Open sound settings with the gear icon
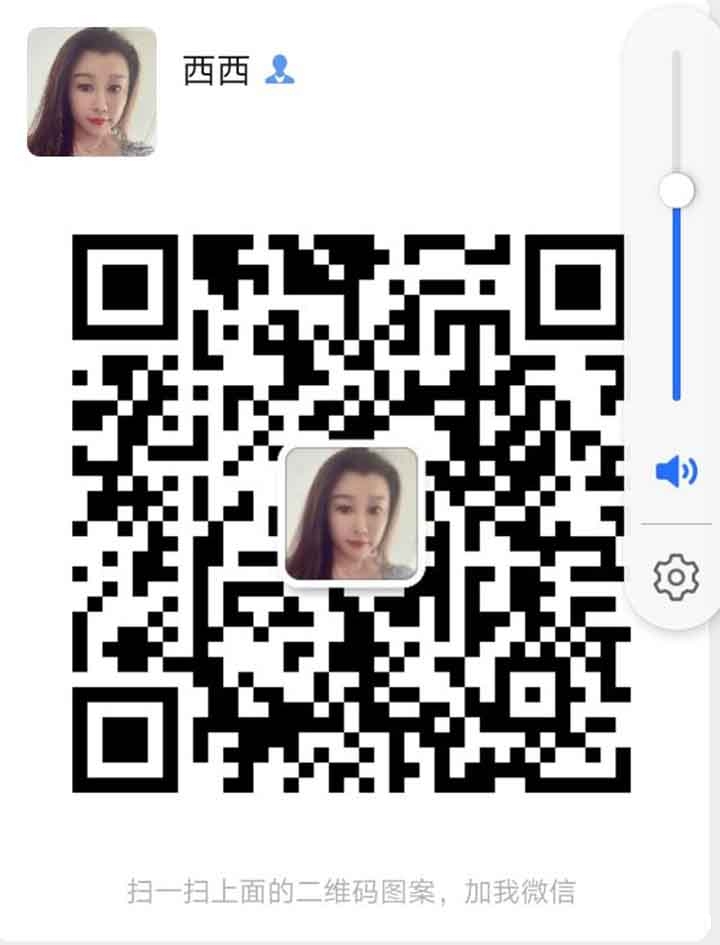This screenshot has height=945, width=720. pyautogui.click(x=675, y=576)
